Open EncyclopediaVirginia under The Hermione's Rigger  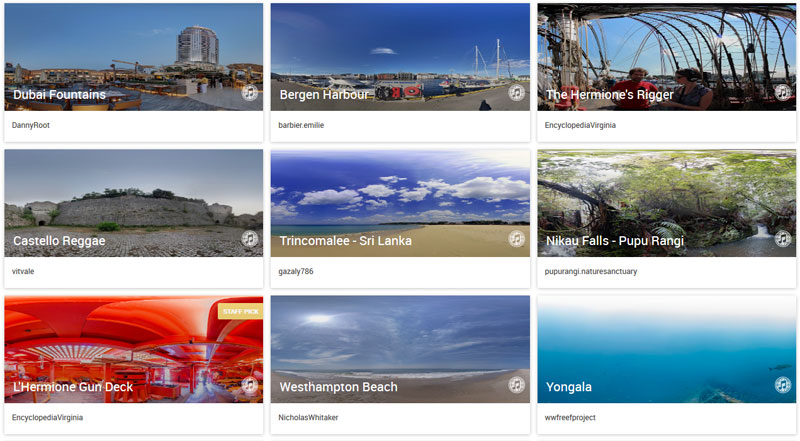click(580, 125)
